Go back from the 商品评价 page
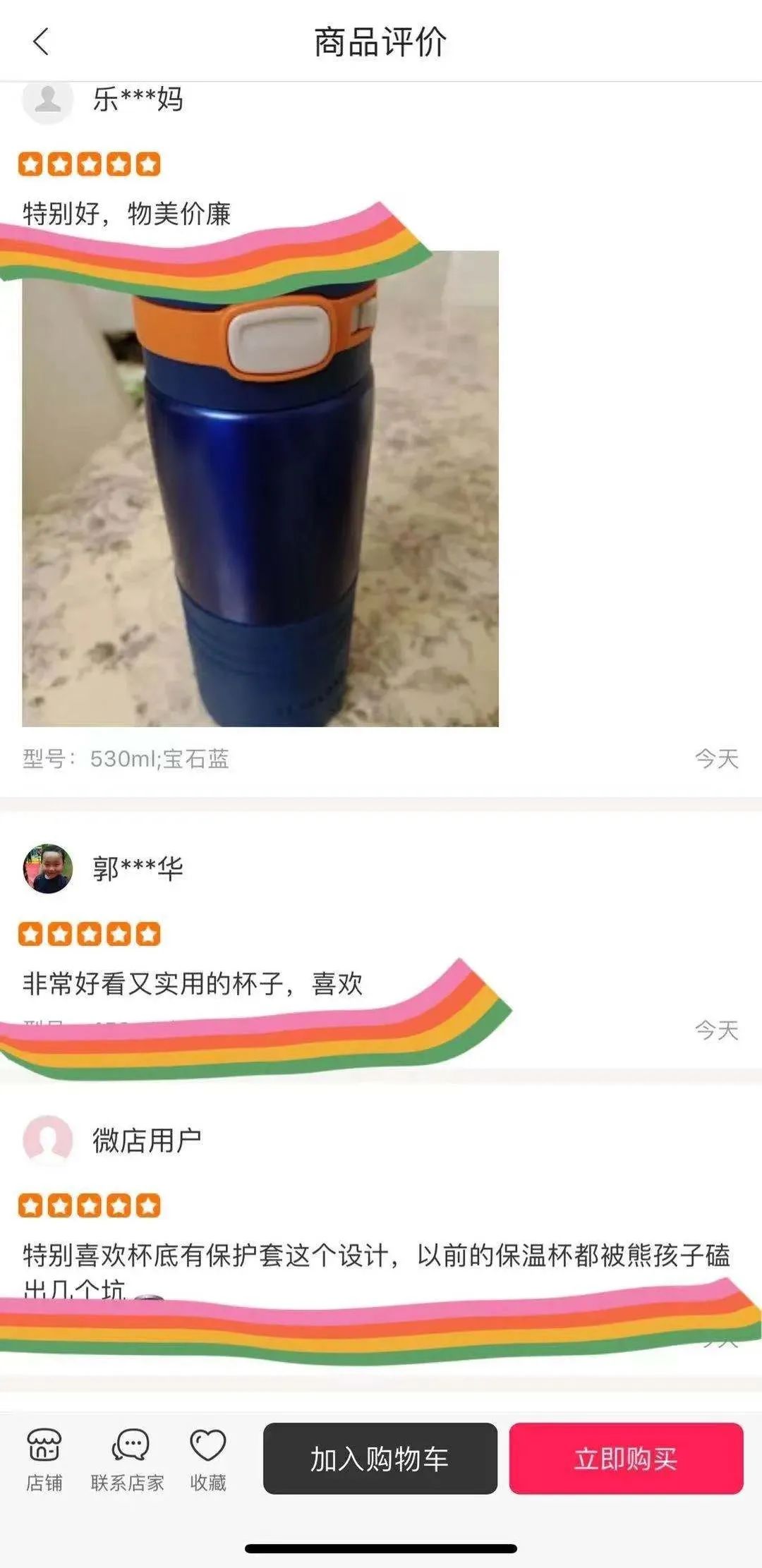The image size is (762, 1568). pyautogui.click(x=41, y=42)
